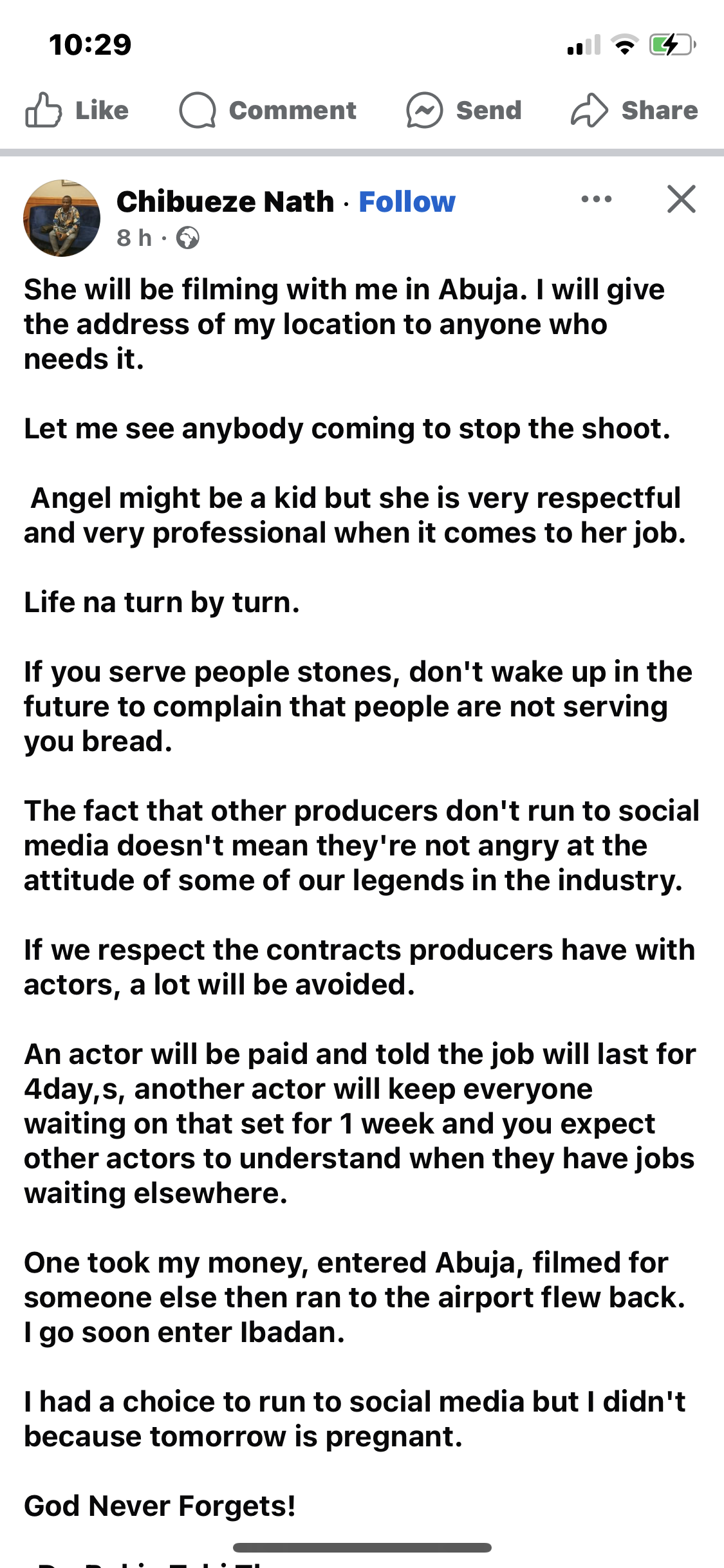724x1568 pixels.
Task: Hide Chibueze Nath's post with X
Action: click(x=681, y=200)
